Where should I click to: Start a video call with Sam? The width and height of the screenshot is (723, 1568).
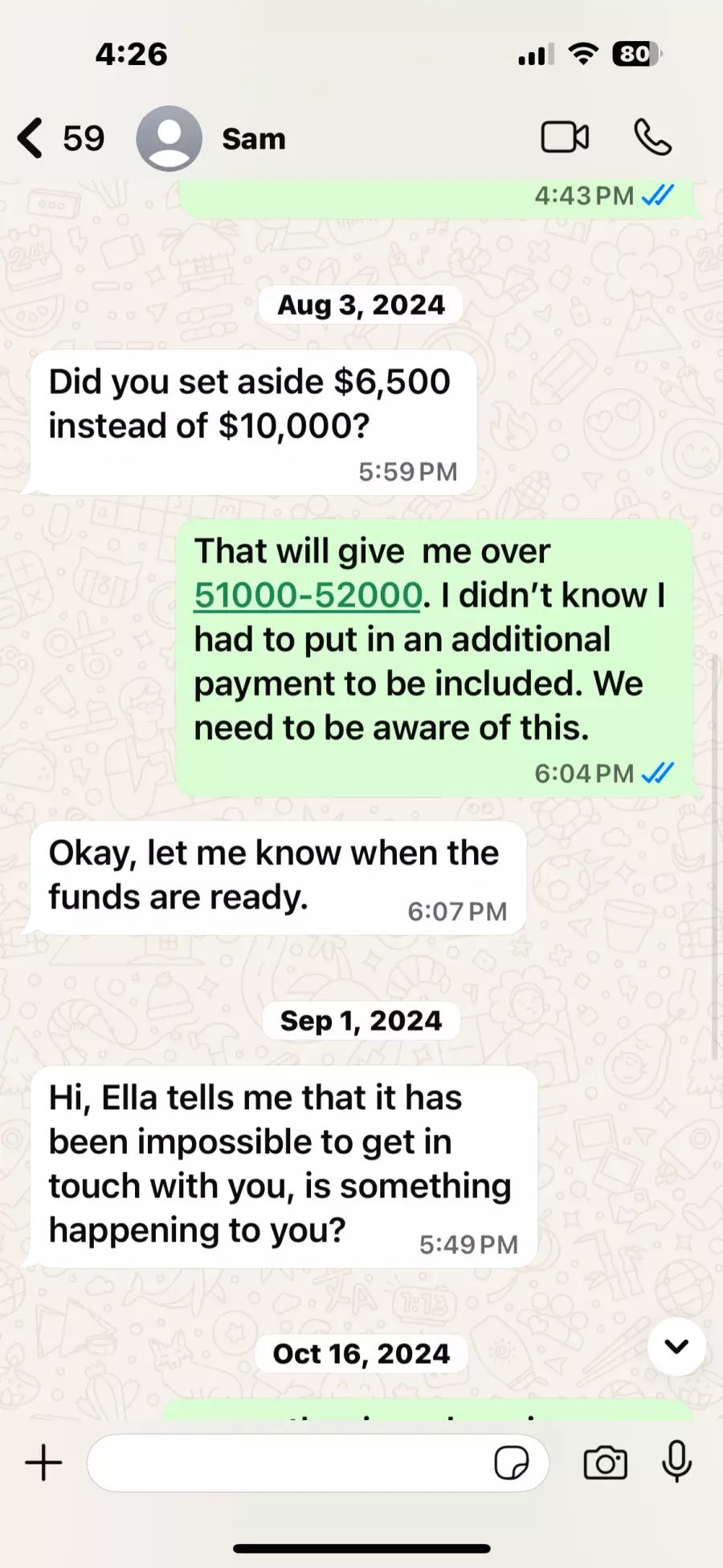click(x=565, y=137)
